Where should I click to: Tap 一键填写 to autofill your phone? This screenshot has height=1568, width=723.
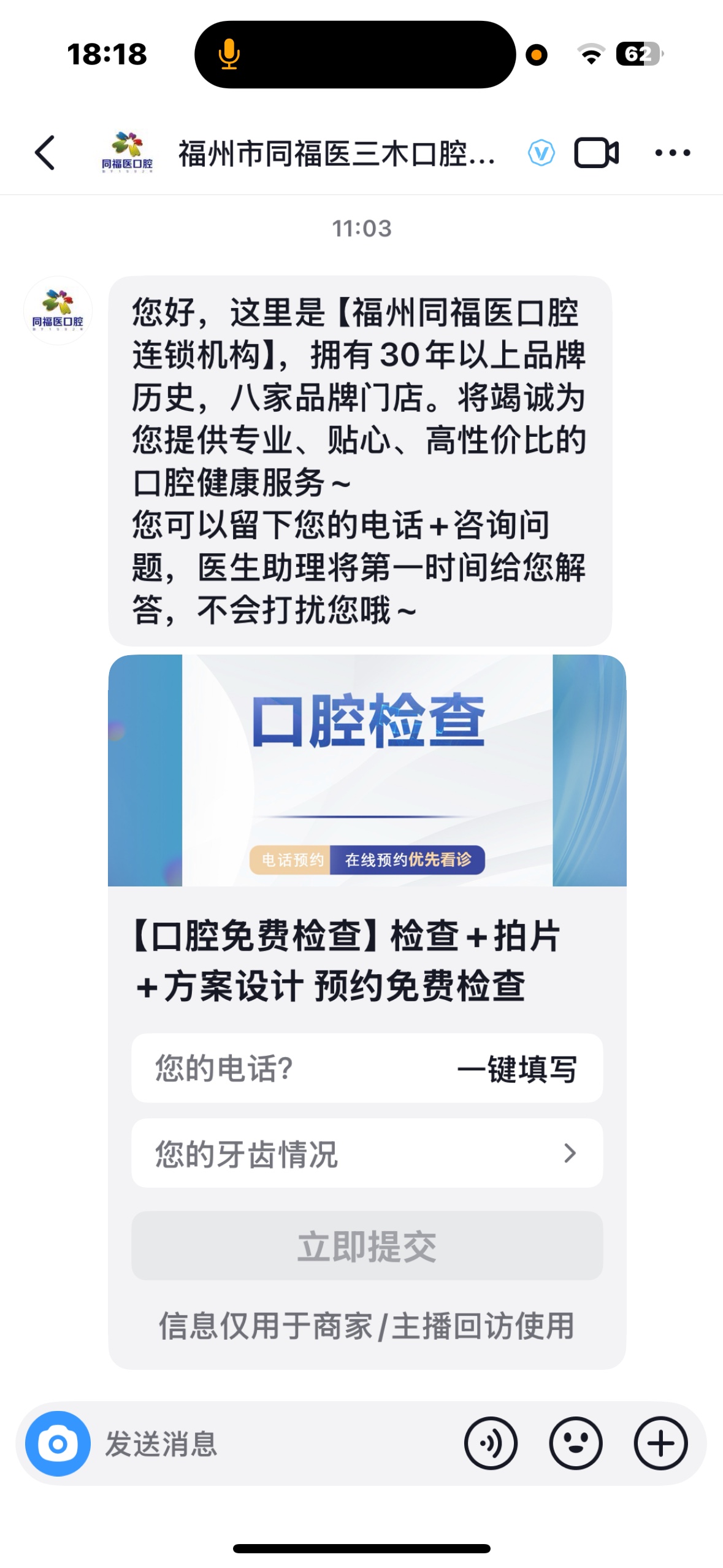[516, 1068]
